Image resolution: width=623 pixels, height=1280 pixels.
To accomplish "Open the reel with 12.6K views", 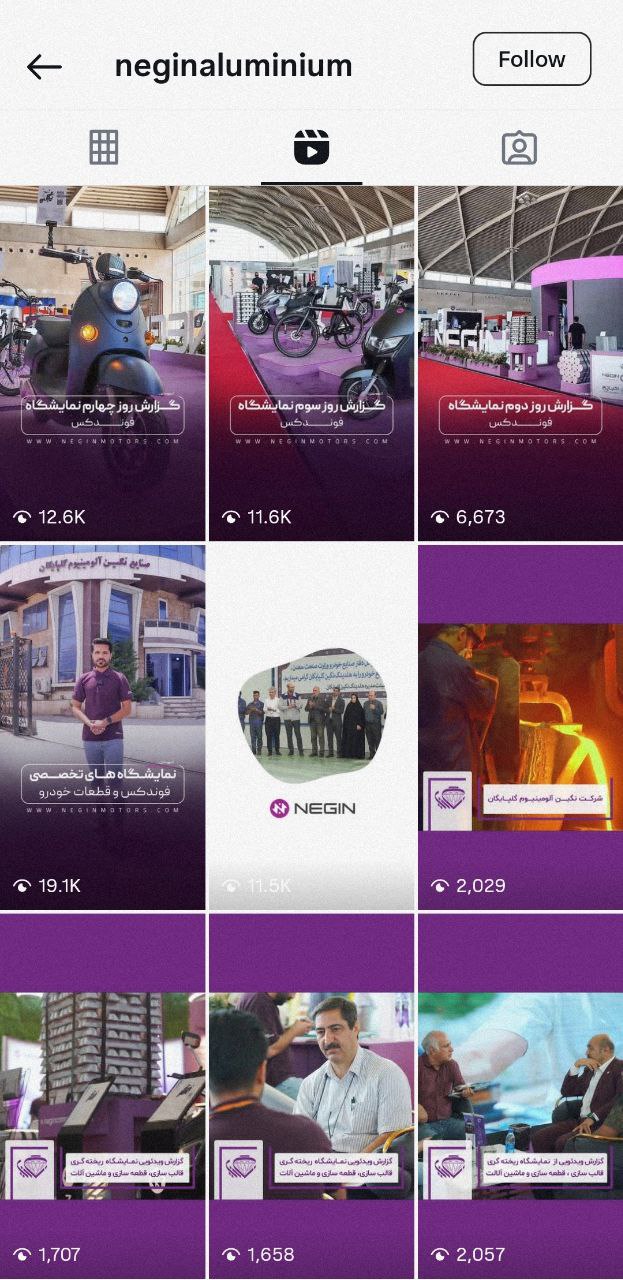I will [x=102, y=363].
